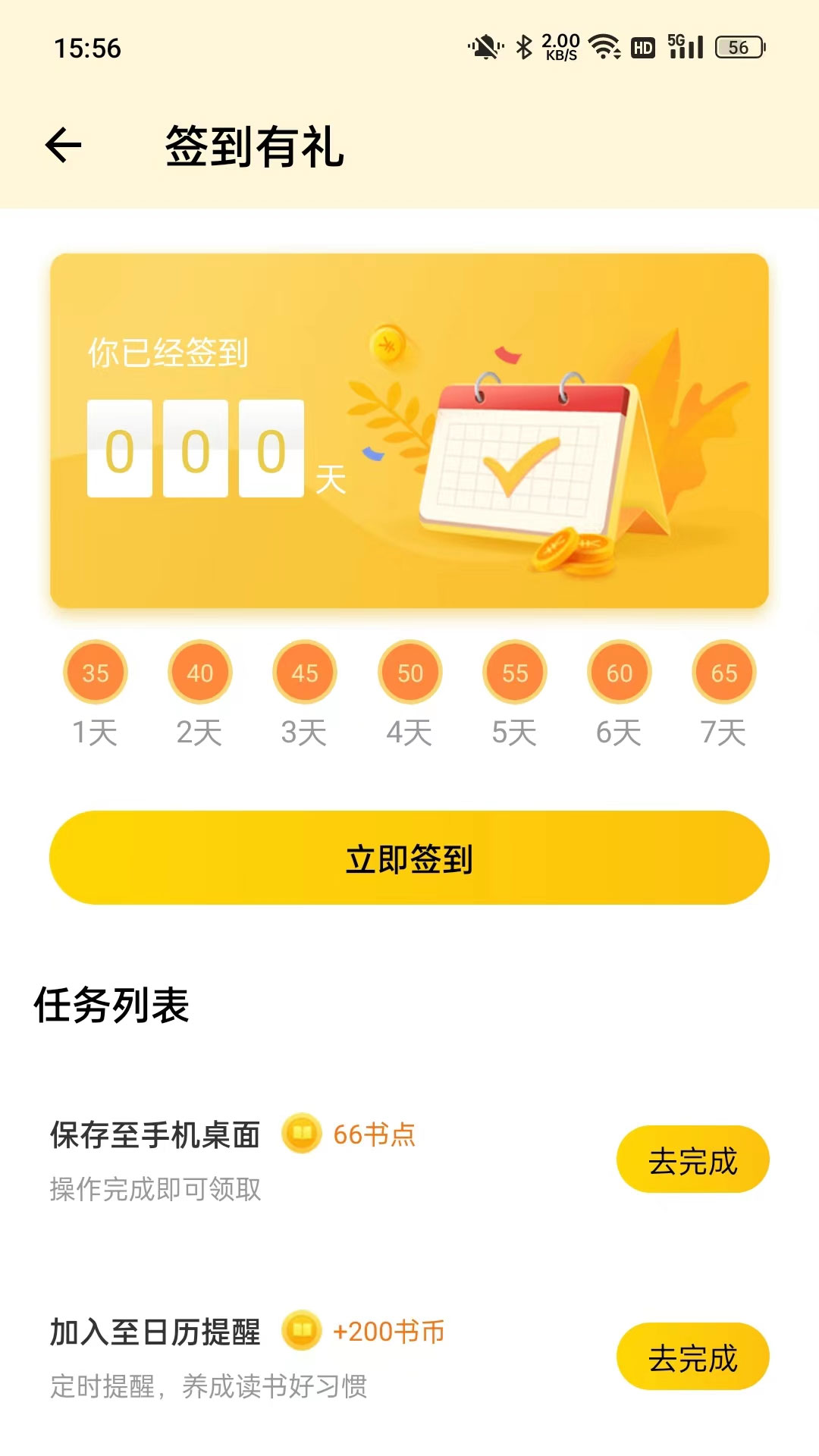Image resolution: width=819 pixels, height=1456 pixels.
Task: Go back from 签到有礼 page
Action: 64,146
